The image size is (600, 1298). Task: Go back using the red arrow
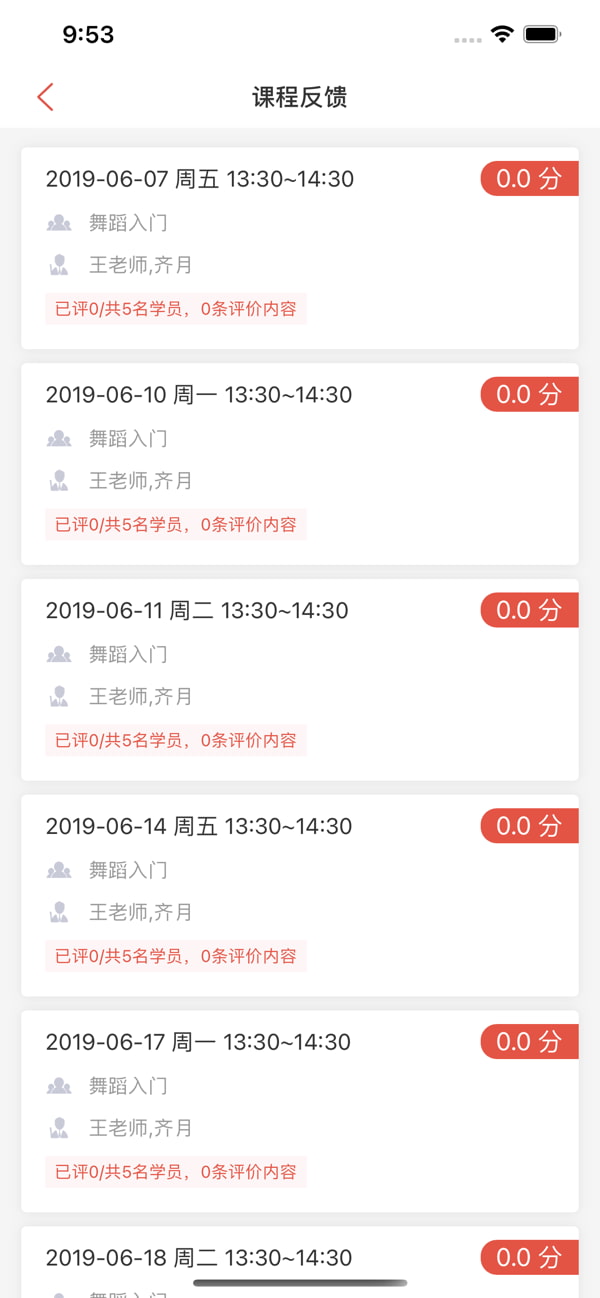[45, 97]
